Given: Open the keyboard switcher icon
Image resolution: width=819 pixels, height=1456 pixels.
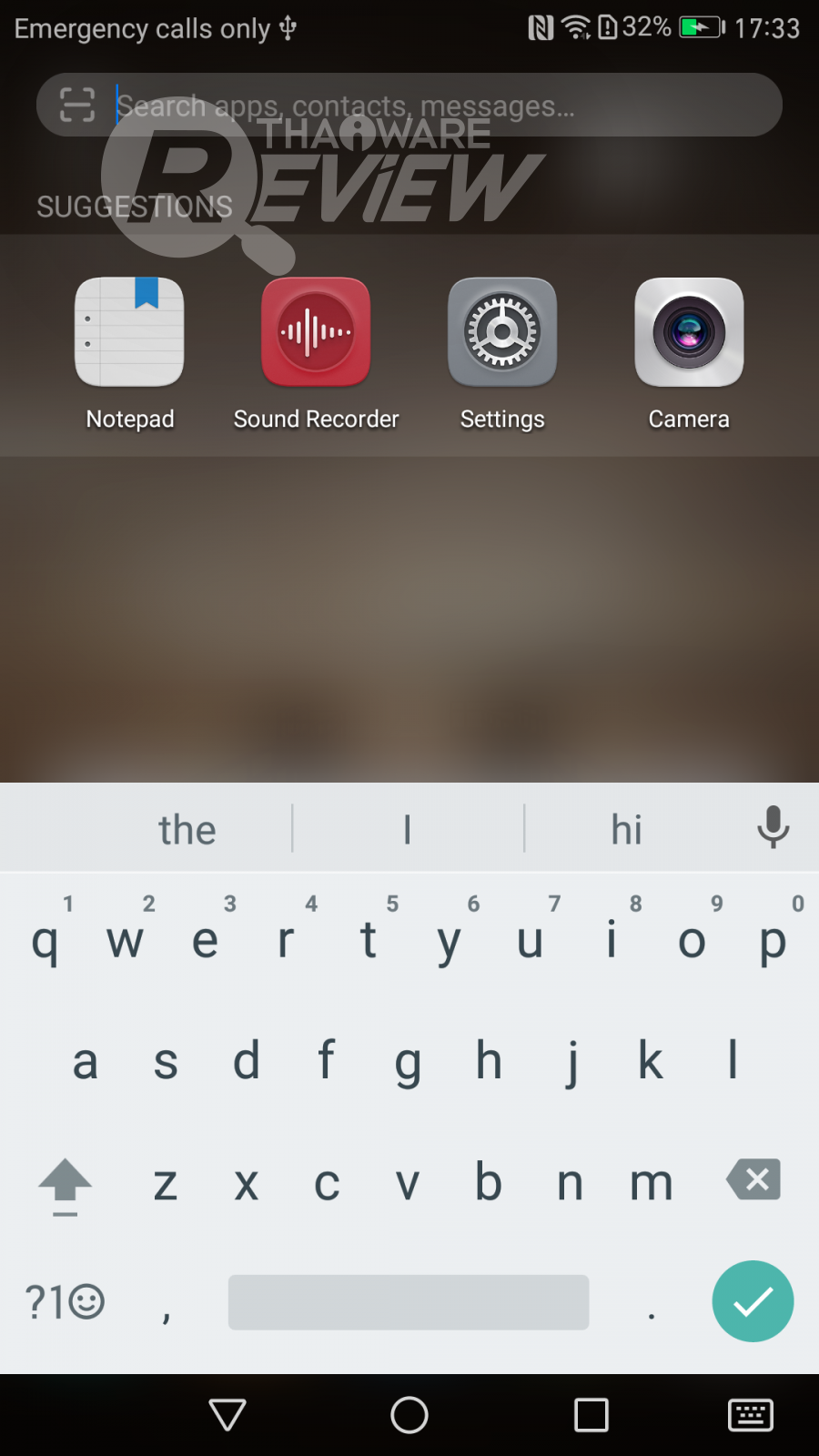Looking at the screenshot, I should tap(751, 1415).
